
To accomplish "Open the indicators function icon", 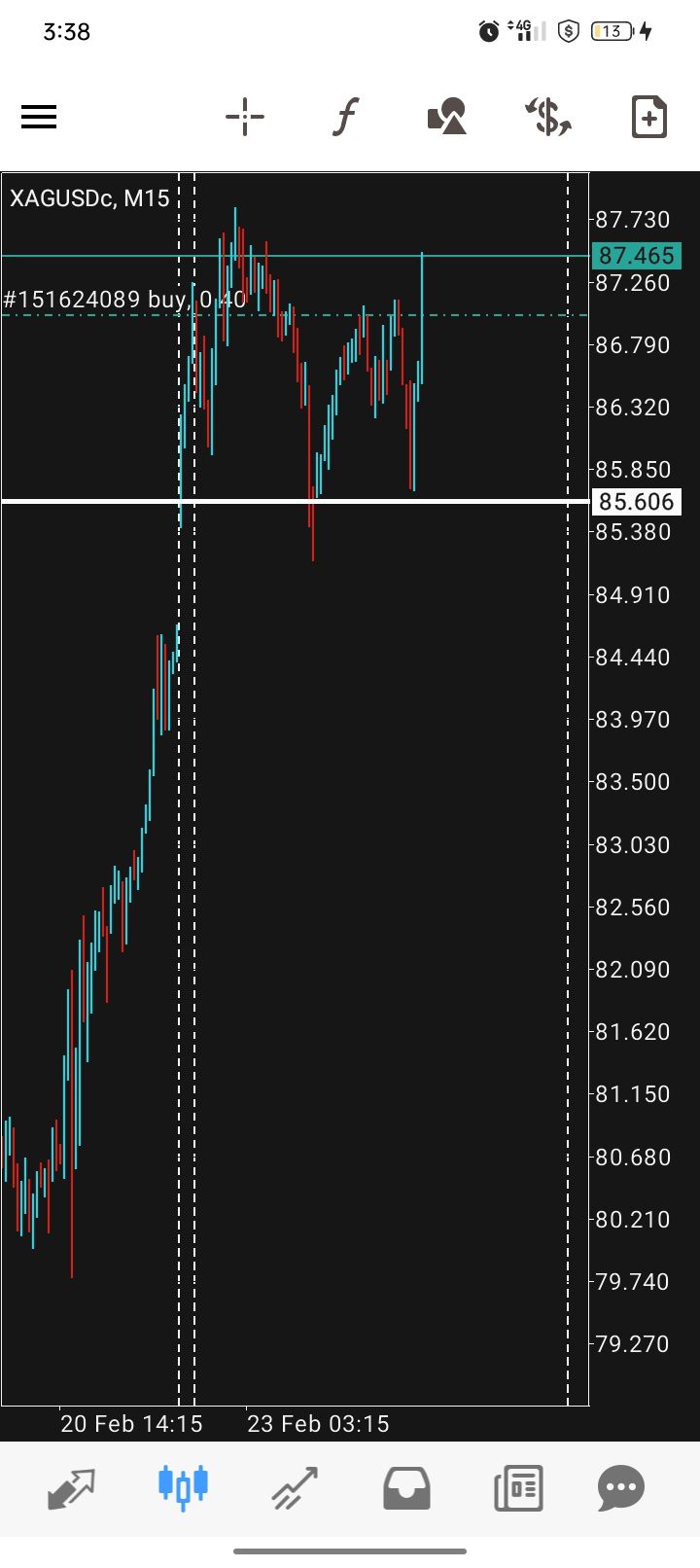I will [345, 117].
